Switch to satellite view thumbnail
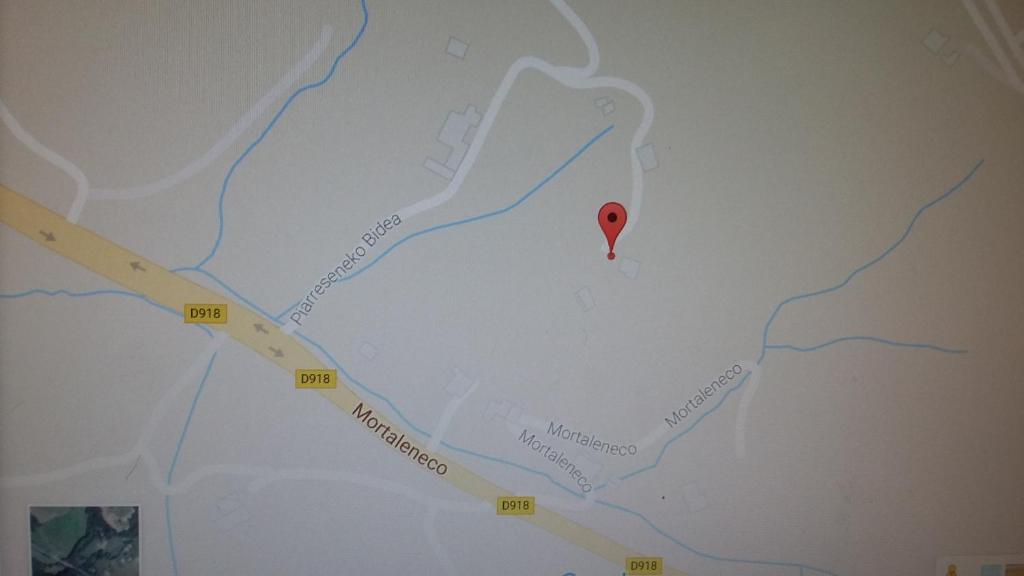Screen dimensions: 1024x576 click(83, 541)
